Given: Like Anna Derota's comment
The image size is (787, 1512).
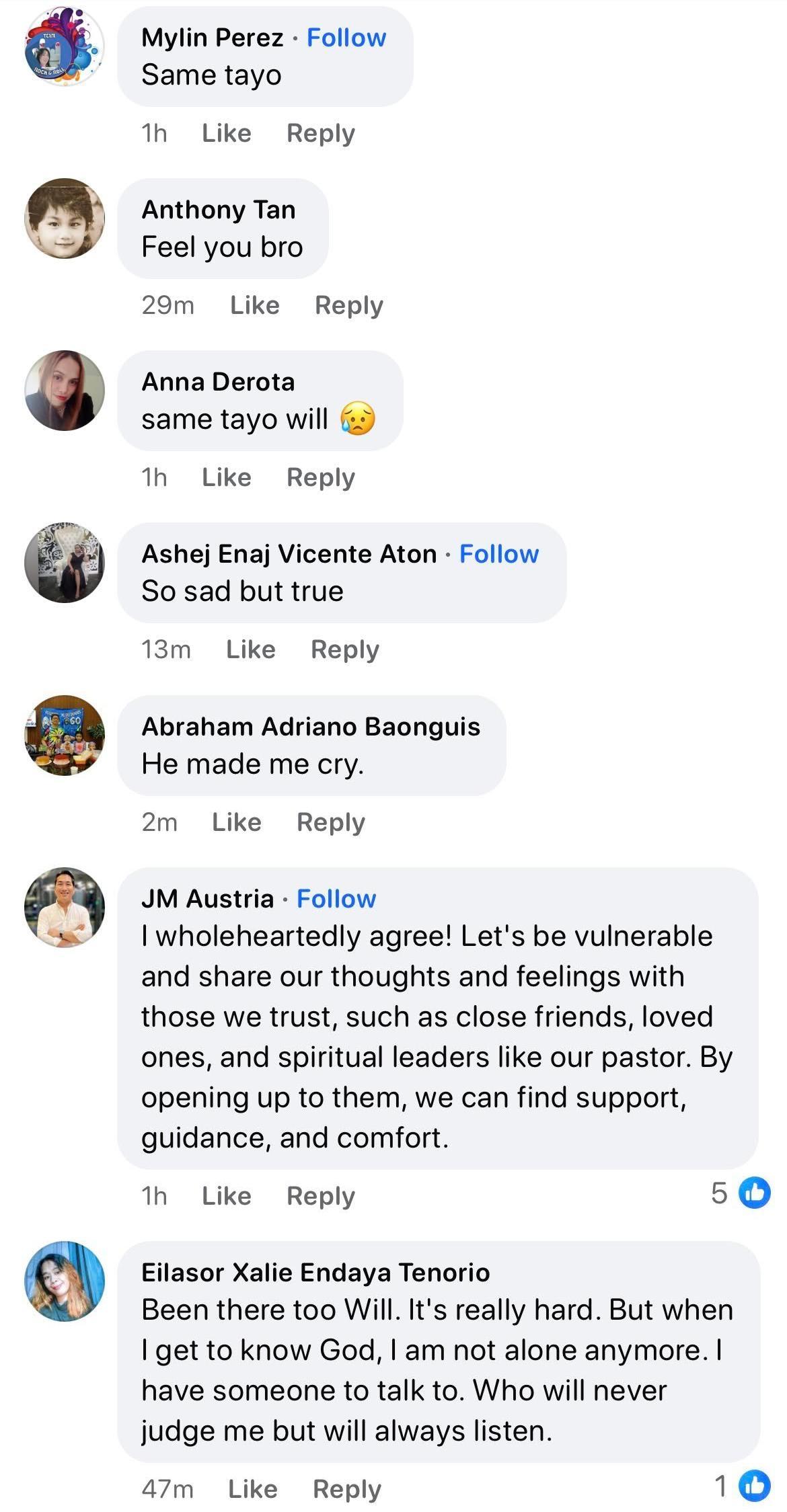Looking at the screenshot, I should (x=227, y=477).
